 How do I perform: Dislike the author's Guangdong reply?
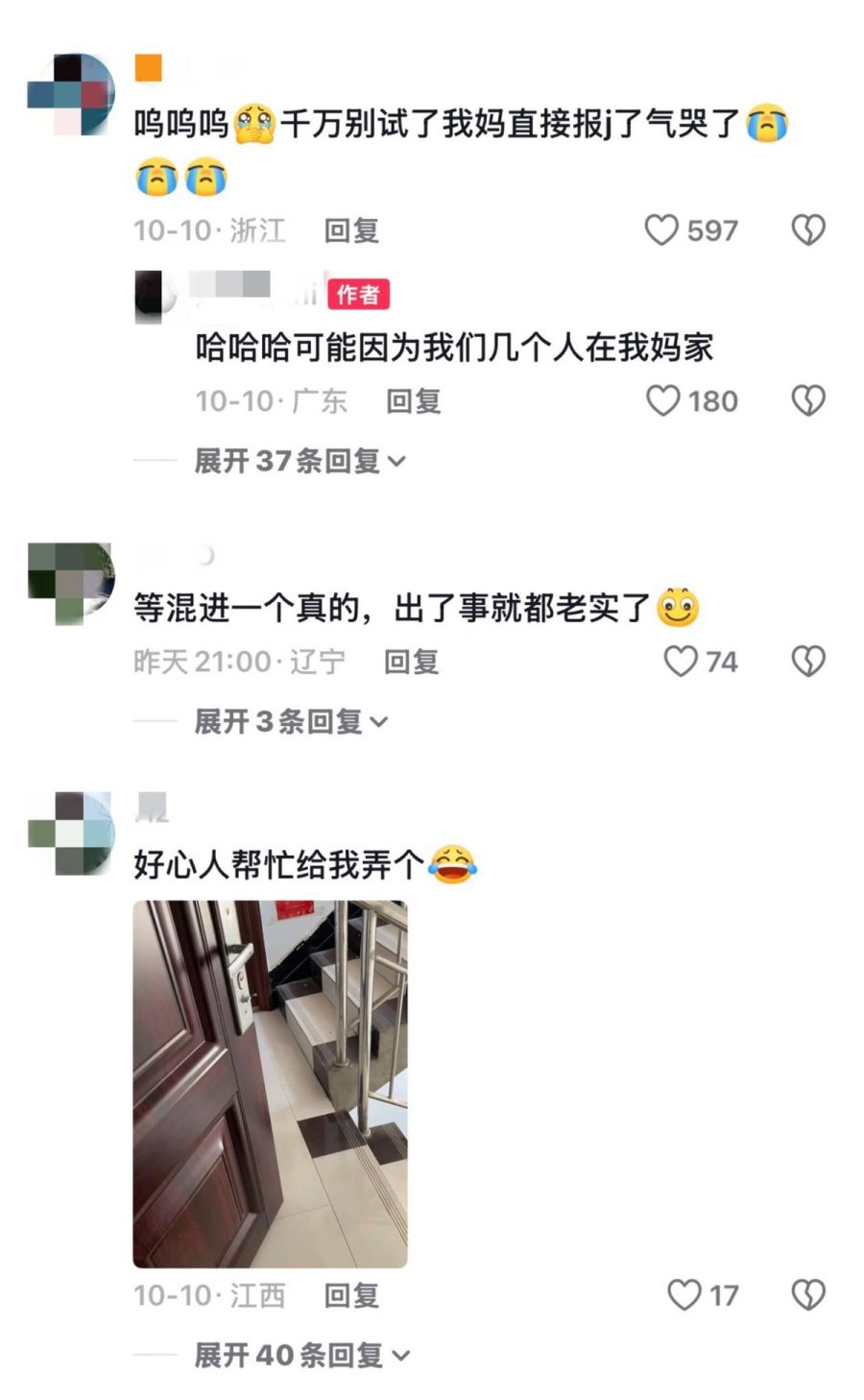pos(807,401)
